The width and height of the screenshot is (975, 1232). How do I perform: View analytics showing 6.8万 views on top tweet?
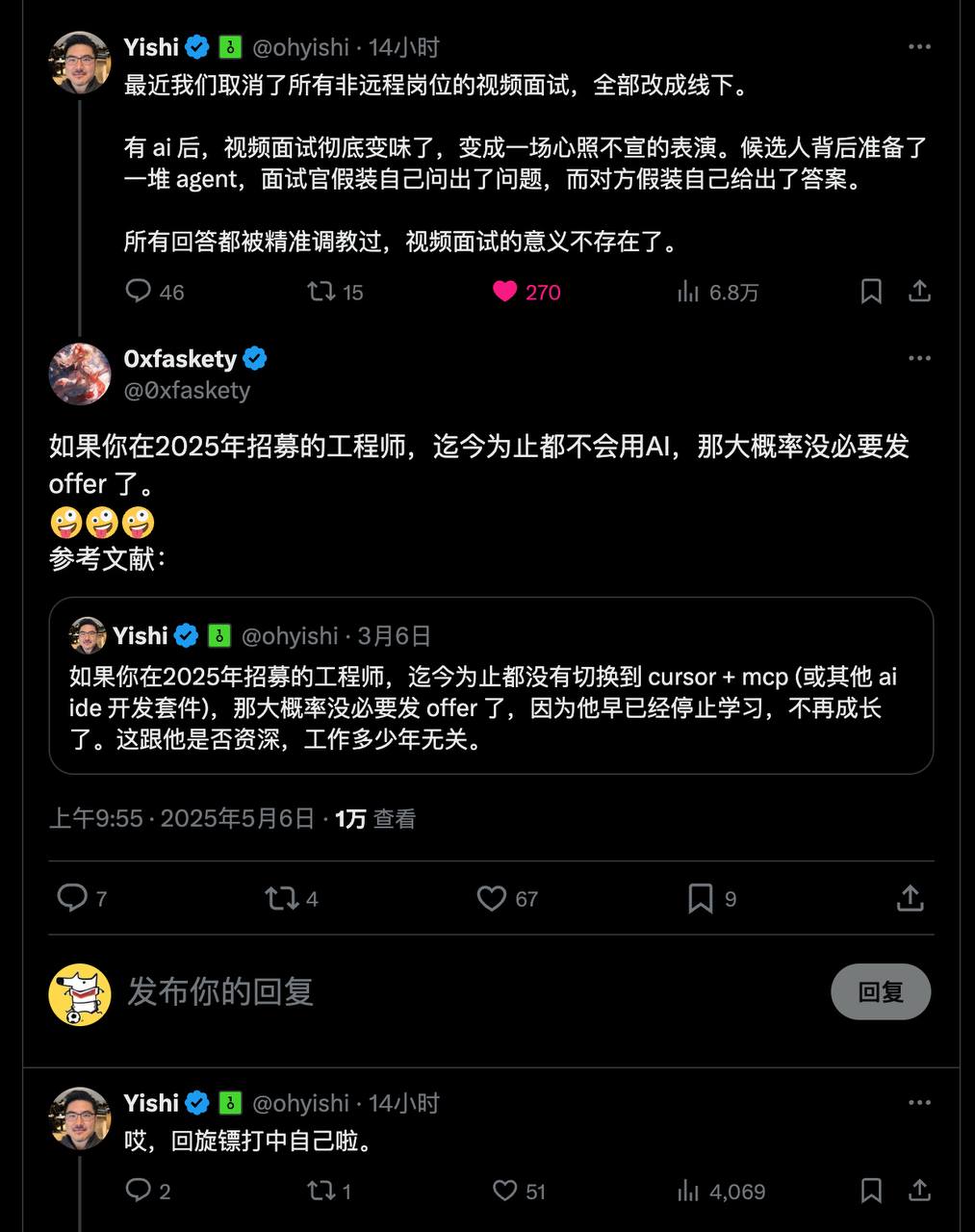[x=687, y=292]
